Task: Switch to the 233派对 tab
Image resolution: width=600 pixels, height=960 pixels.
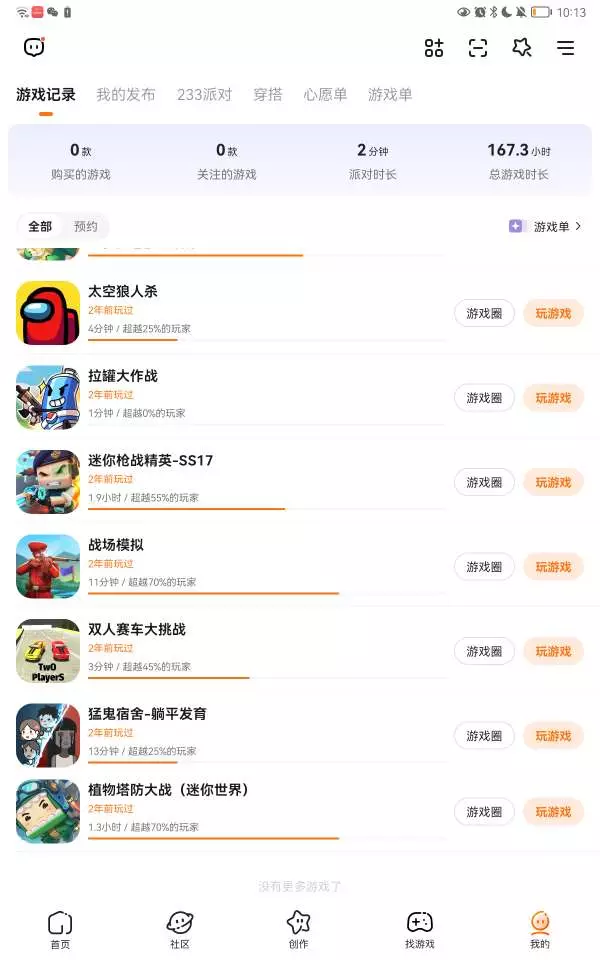Action: tap(204, 95)
